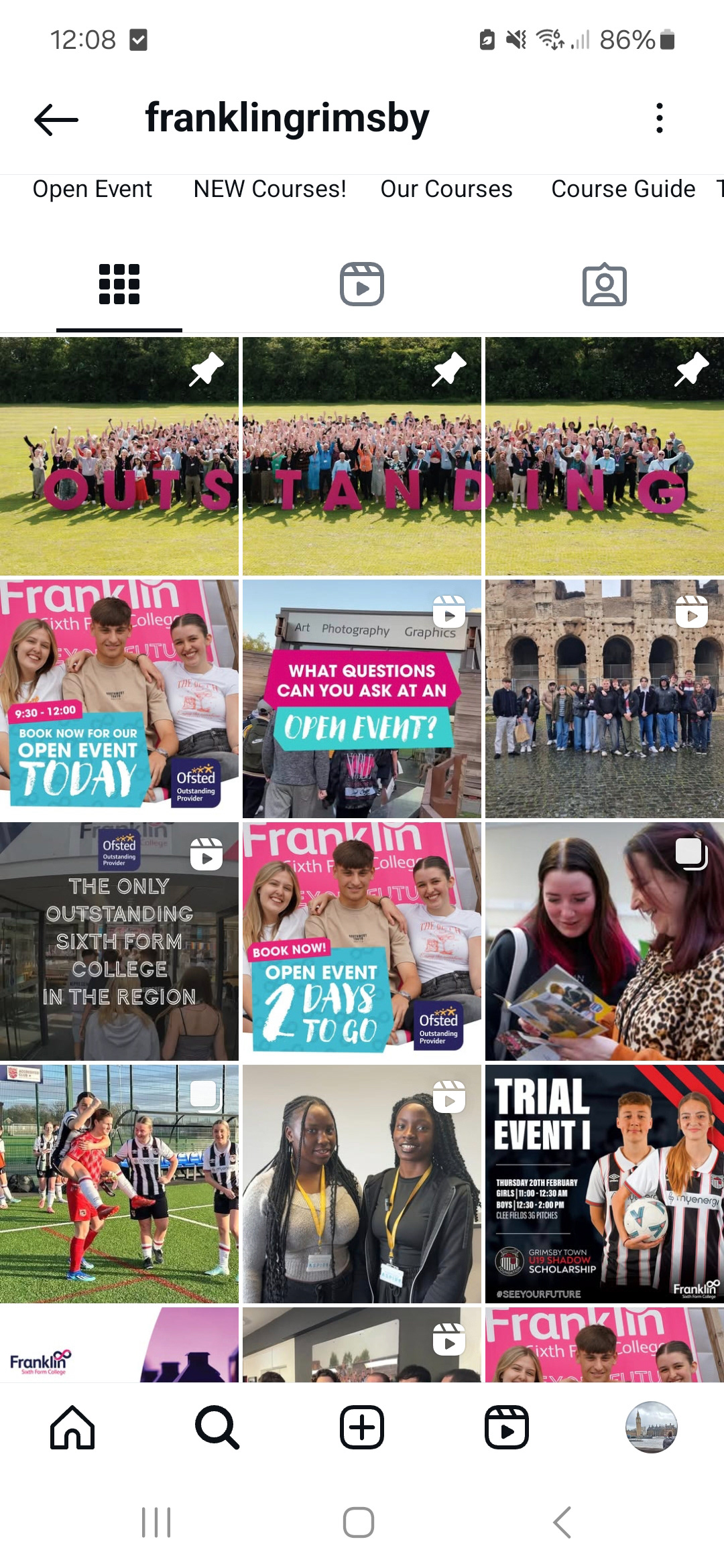Open the Open Event 2 Days To Go post
This screenshot has width=724, height=1568.
[362, 941]
